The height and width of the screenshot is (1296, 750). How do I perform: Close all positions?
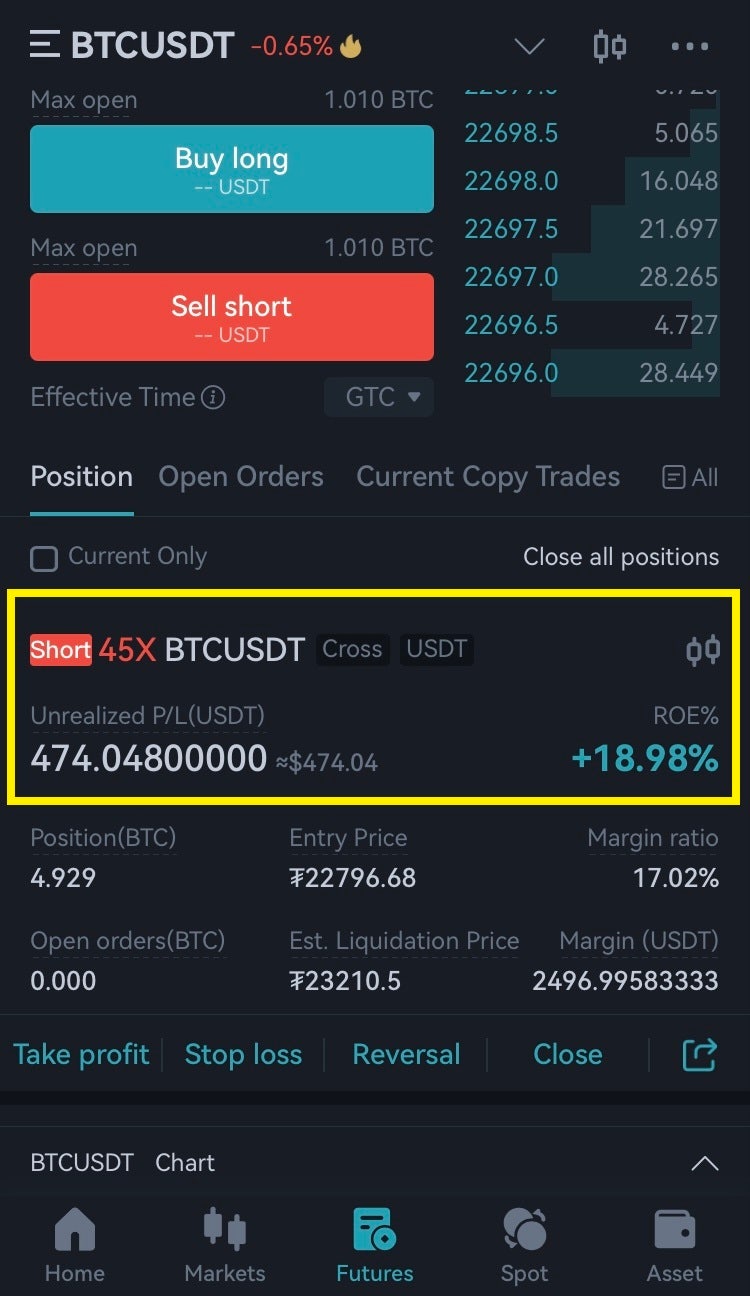click(621, 557)
